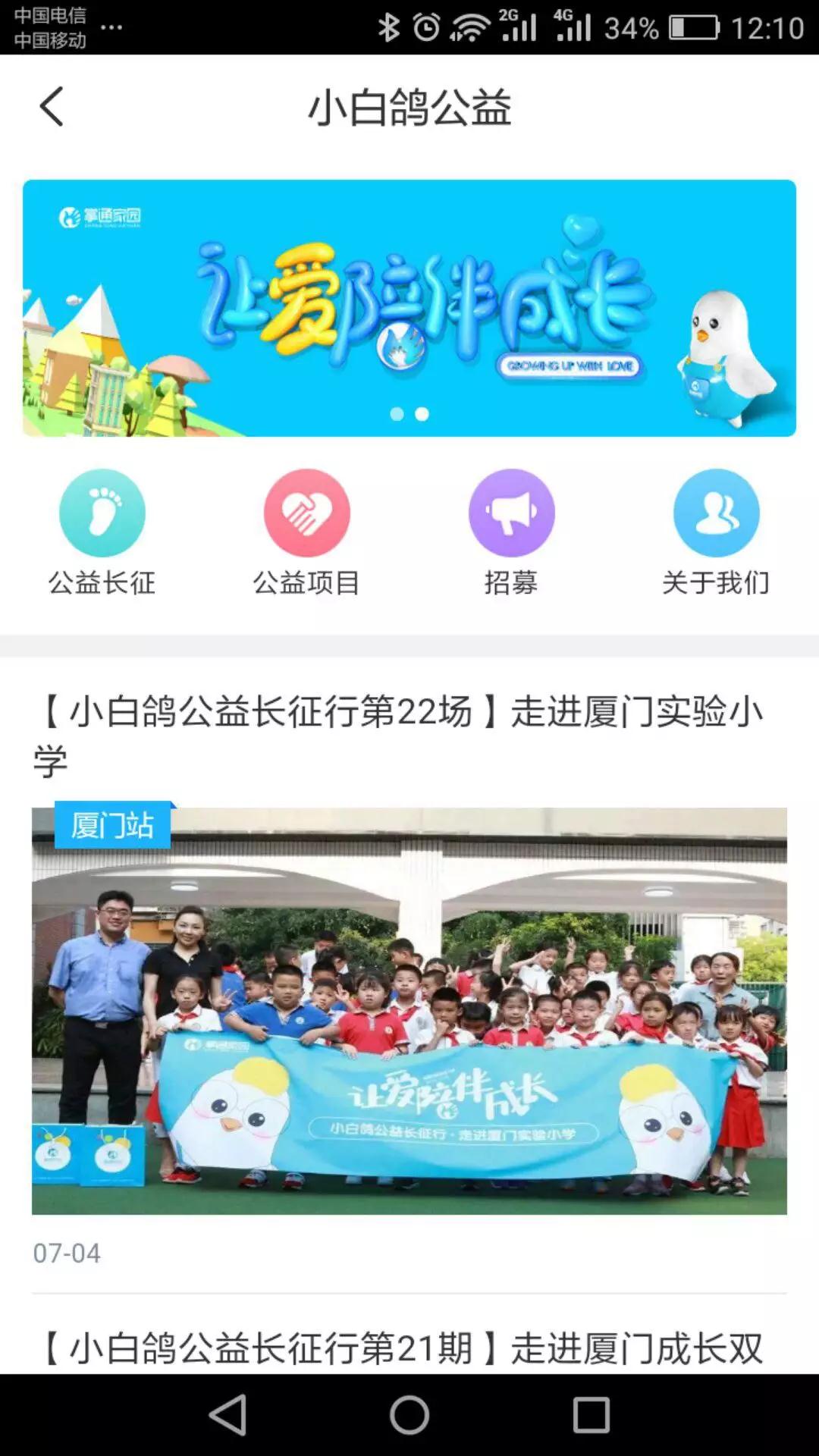Open 关于我们 page

click(x=716, y=532)
